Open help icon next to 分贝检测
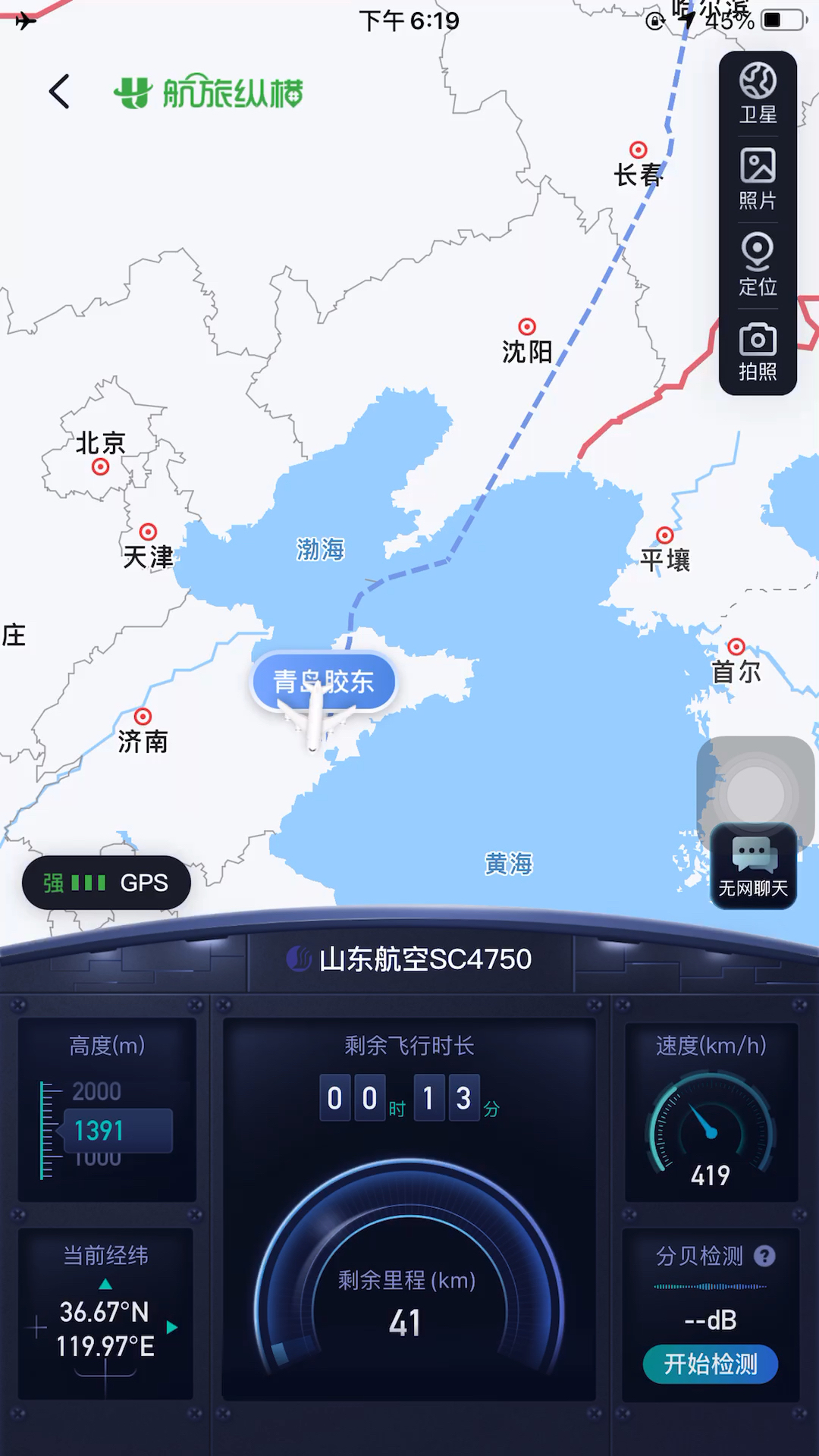Image resolution: width=819 pixels, height=1456 pixels. point(764,1257)
